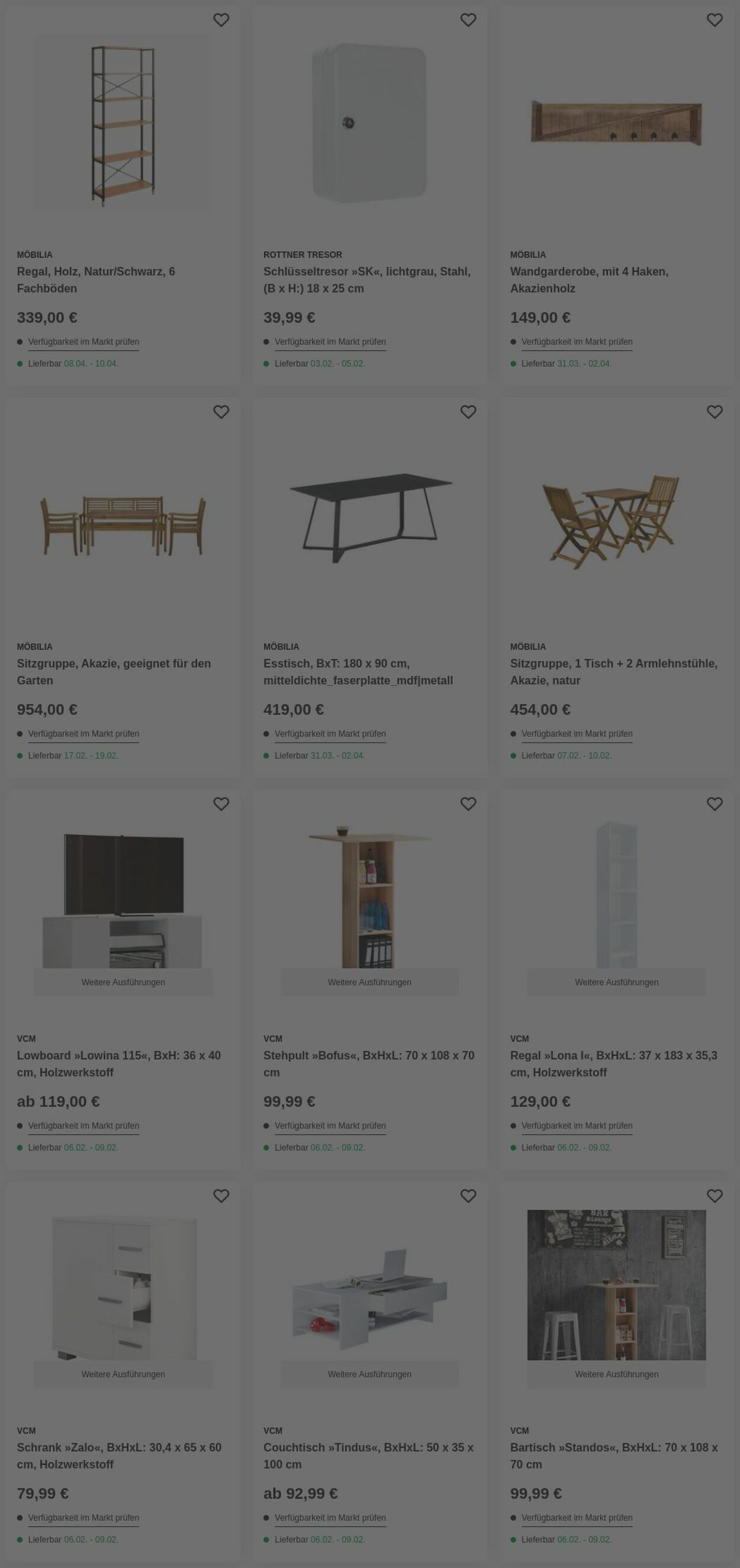740x1568 pixels.
Task: See further variants of Regal »Lona I«
Action: [616, 982]
